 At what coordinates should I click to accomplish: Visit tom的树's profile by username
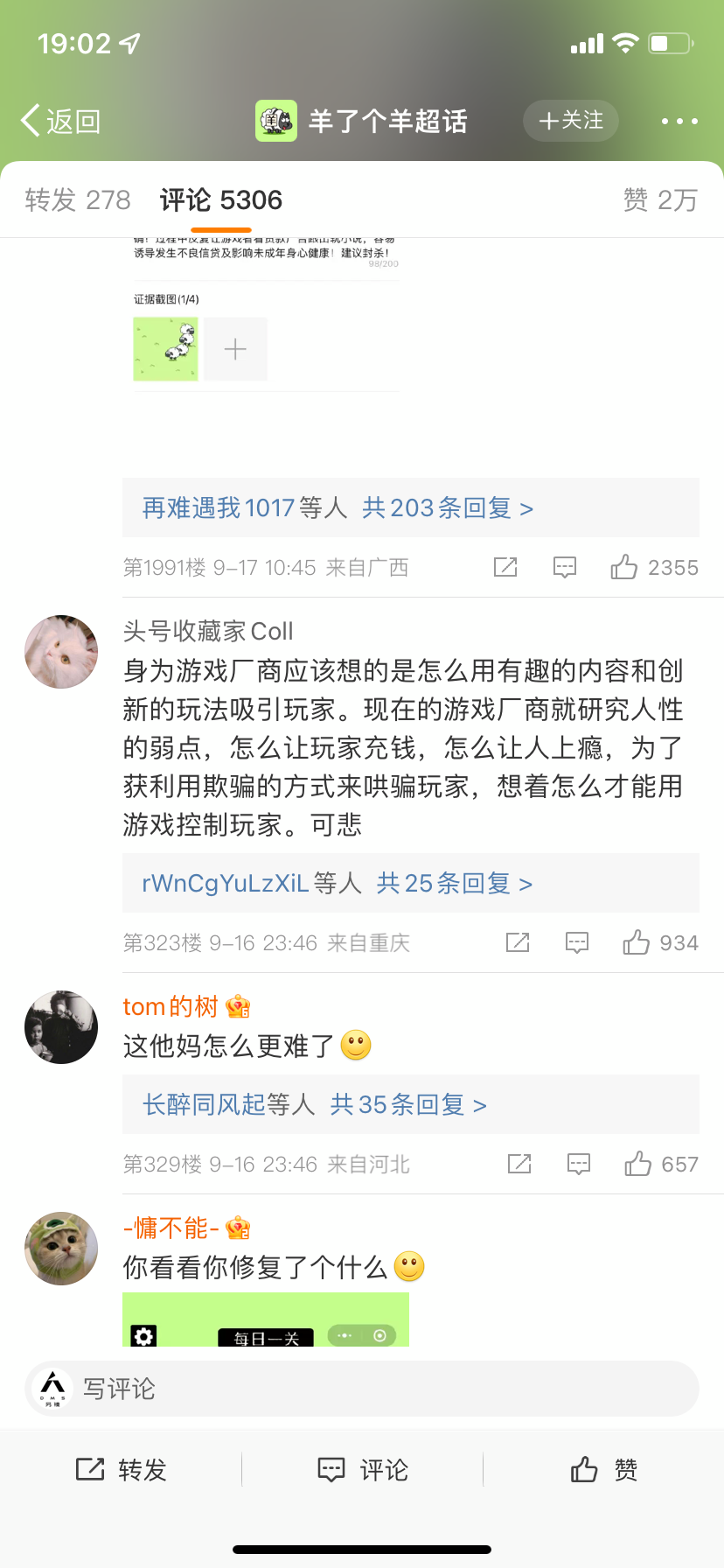[x=171, y=1007]
